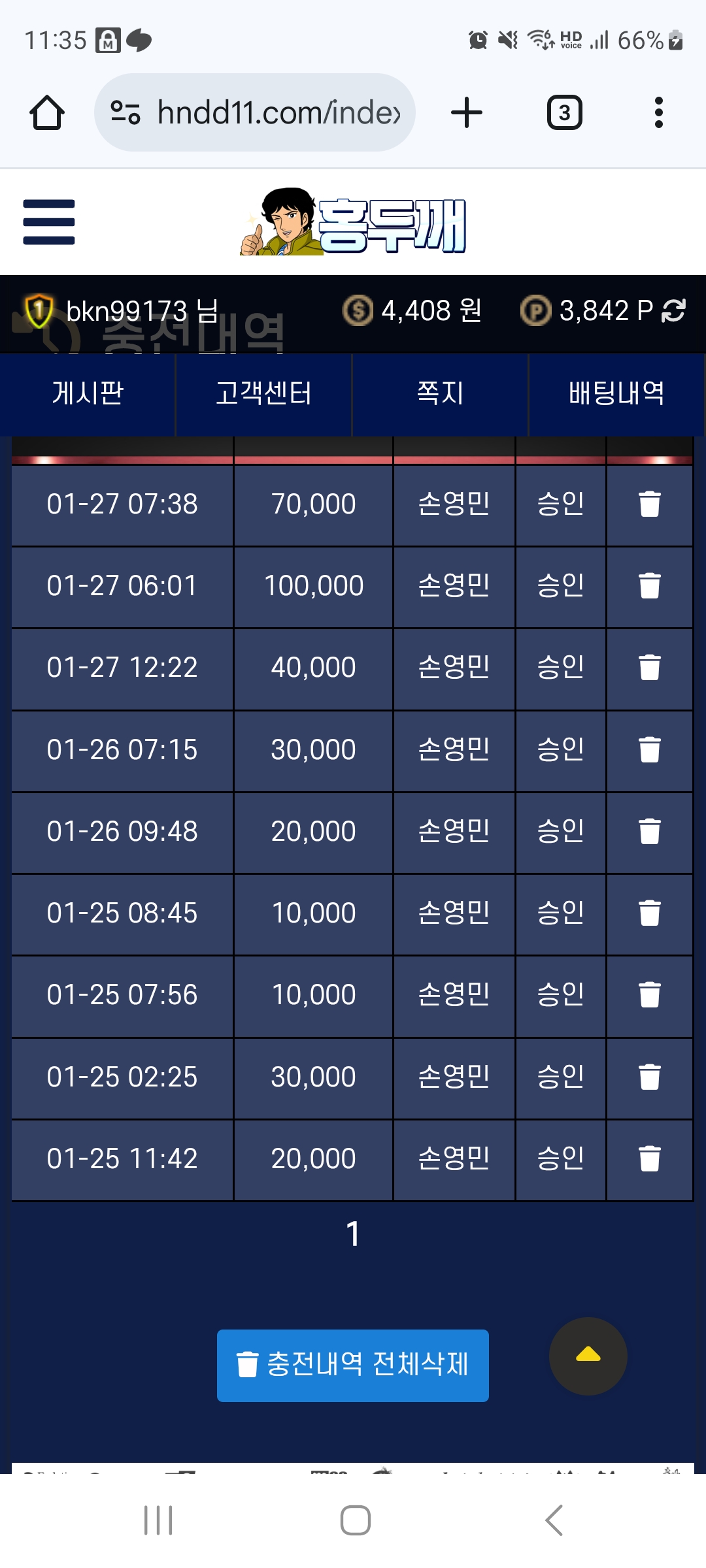Switch to the 게시판 tab

click(88, 394)
